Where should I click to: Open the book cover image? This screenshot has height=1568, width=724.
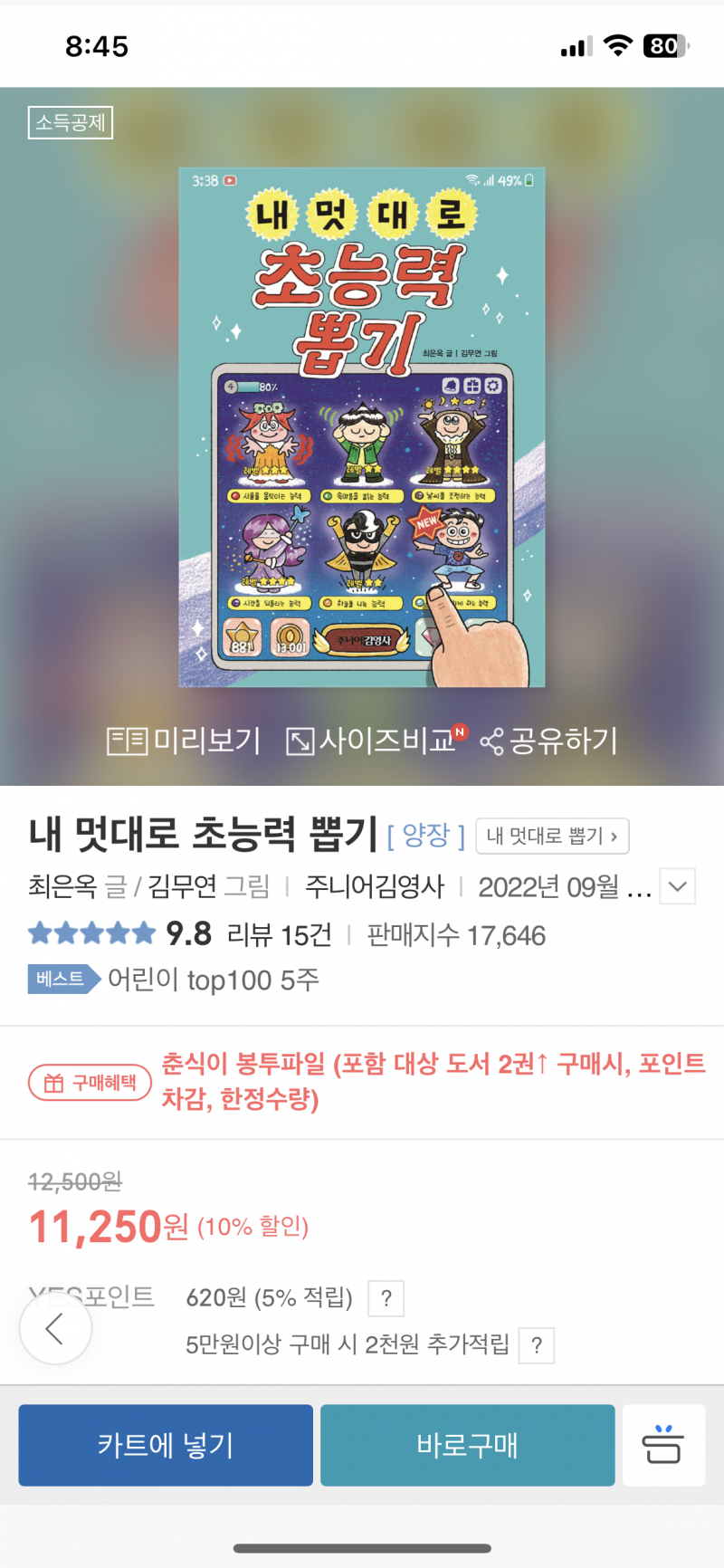pyautogui.click(x=362, y=427)
